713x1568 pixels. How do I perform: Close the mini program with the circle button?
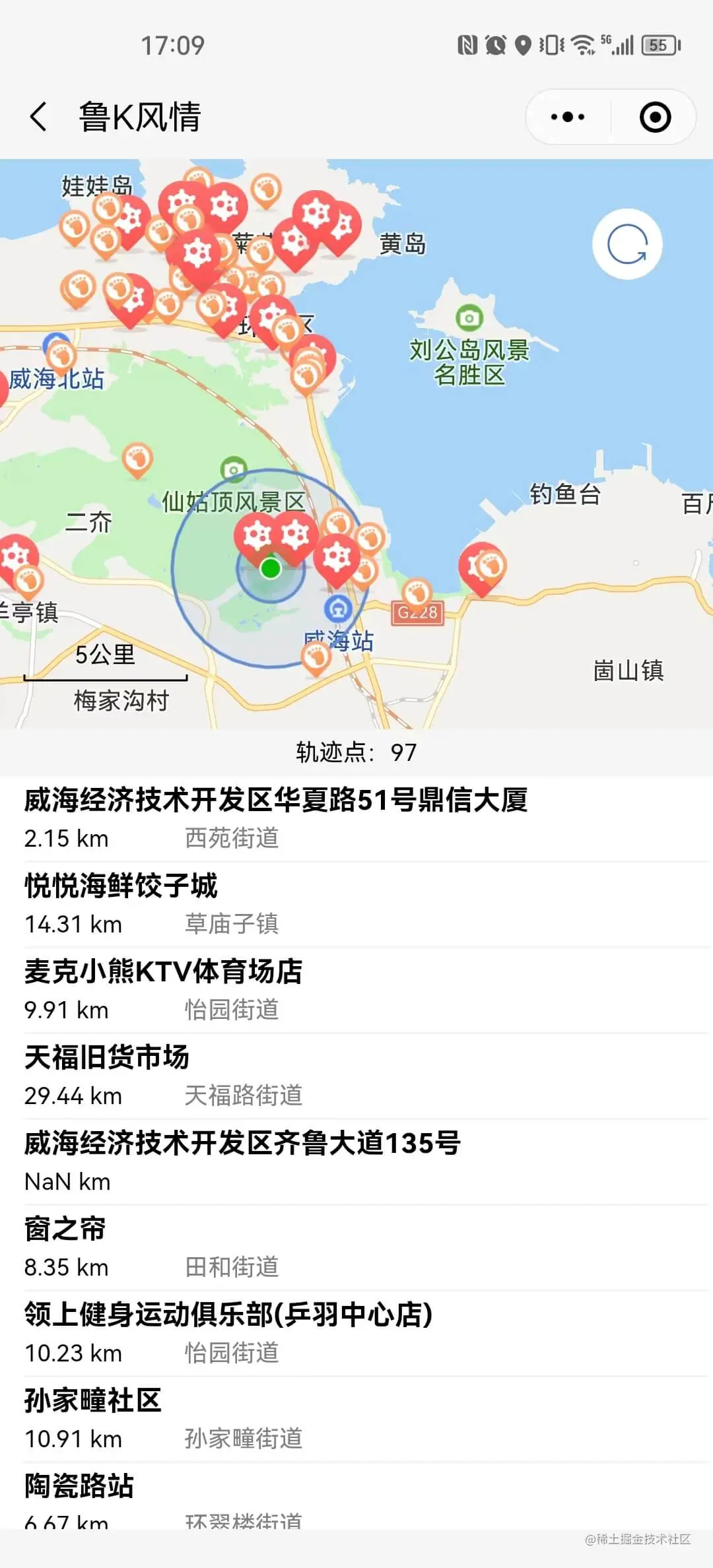coord(655,117)
